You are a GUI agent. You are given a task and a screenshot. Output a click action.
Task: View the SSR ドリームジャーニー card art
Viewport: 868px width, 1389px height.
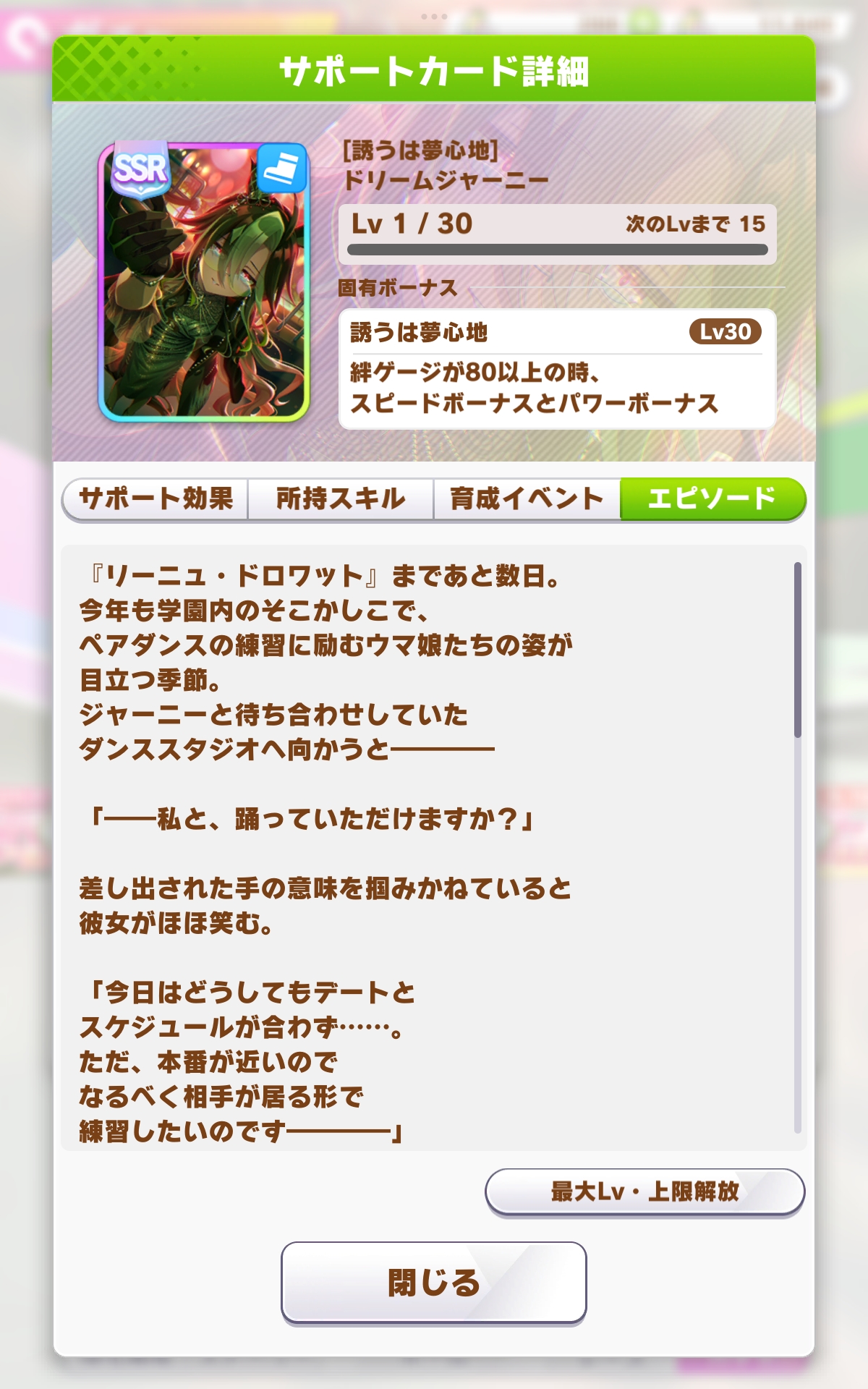(x=204, y=282)
